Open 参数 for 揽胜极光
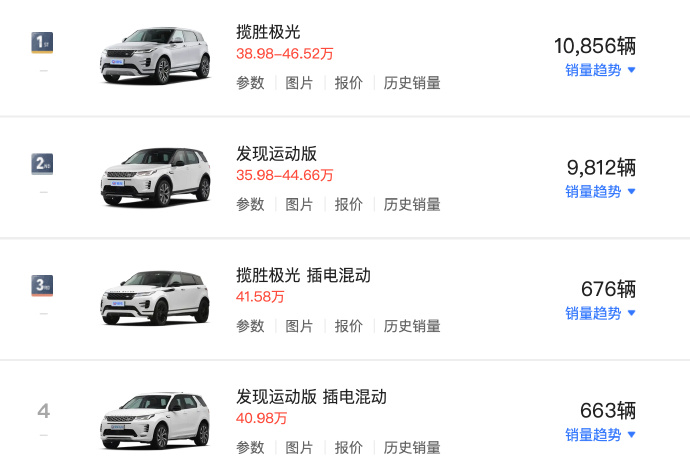 point(250,83)
